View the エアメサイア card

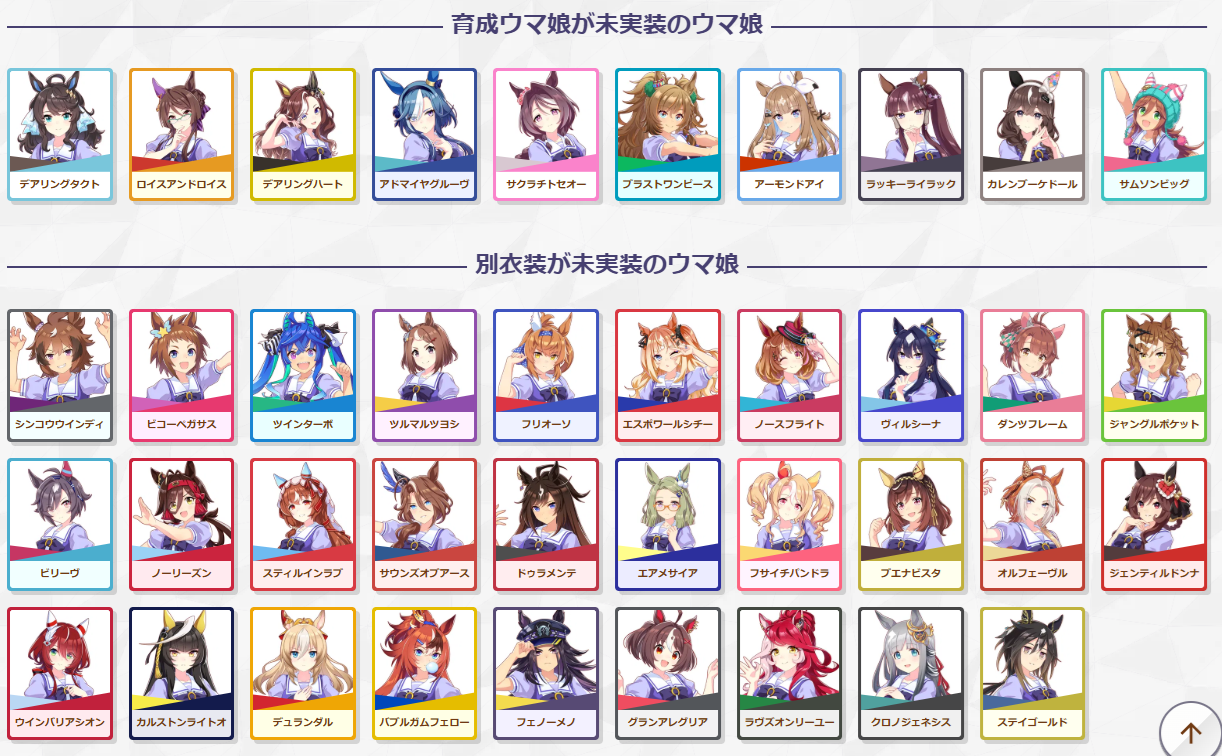coord(668,524)
